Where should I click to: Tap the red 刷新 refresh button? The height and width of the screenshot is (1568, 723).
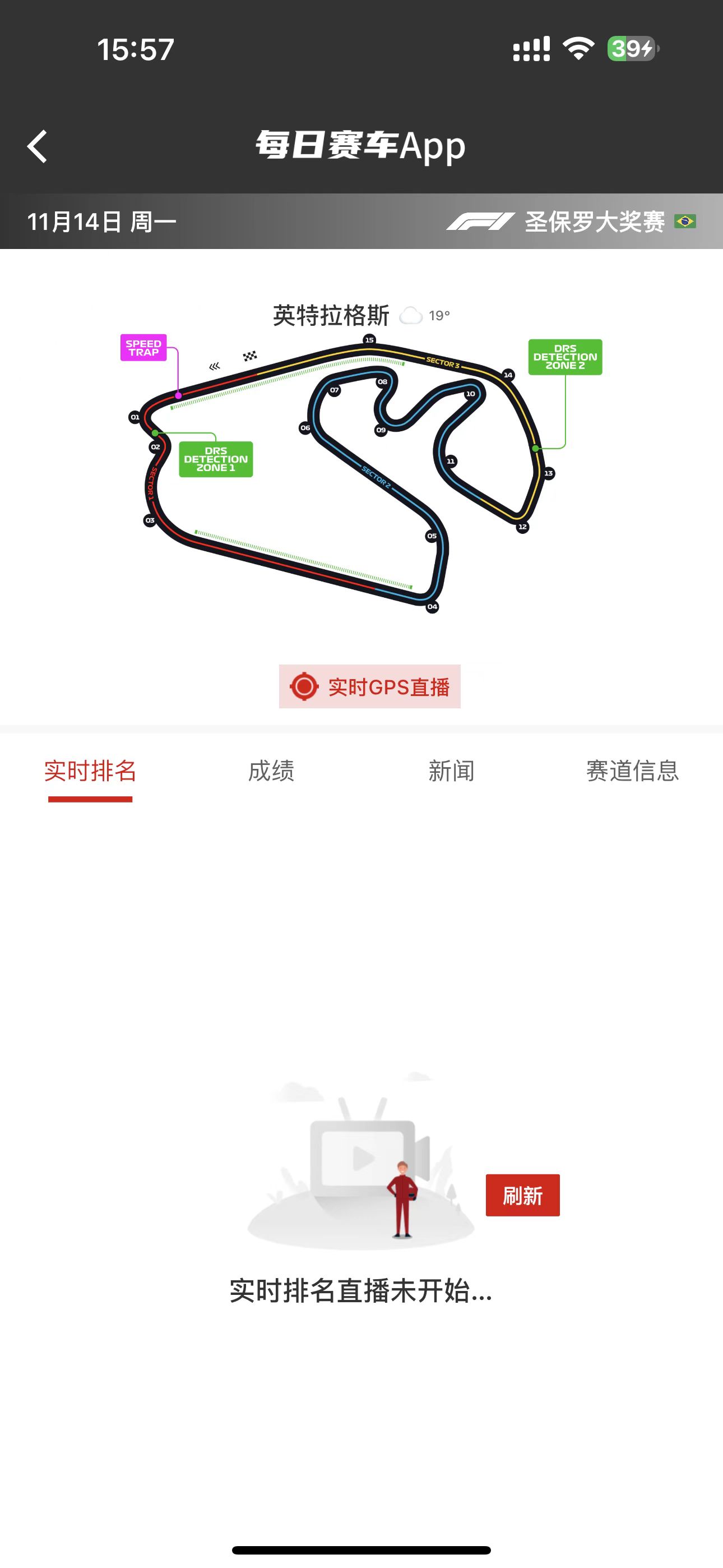click(x=523, y=1196)
